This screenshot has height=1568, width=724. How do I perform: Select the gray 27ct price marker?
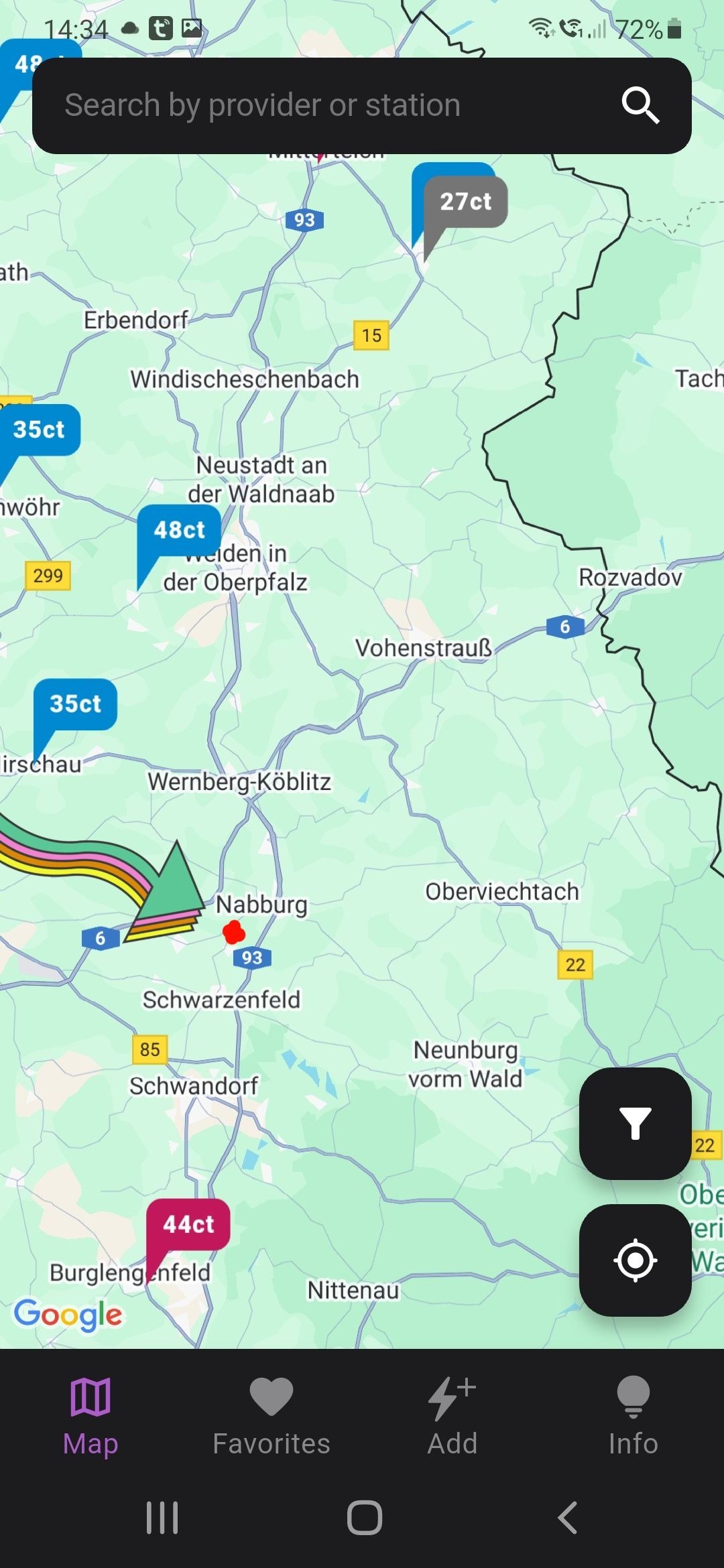pyautogui.click(x=466, y=202)
